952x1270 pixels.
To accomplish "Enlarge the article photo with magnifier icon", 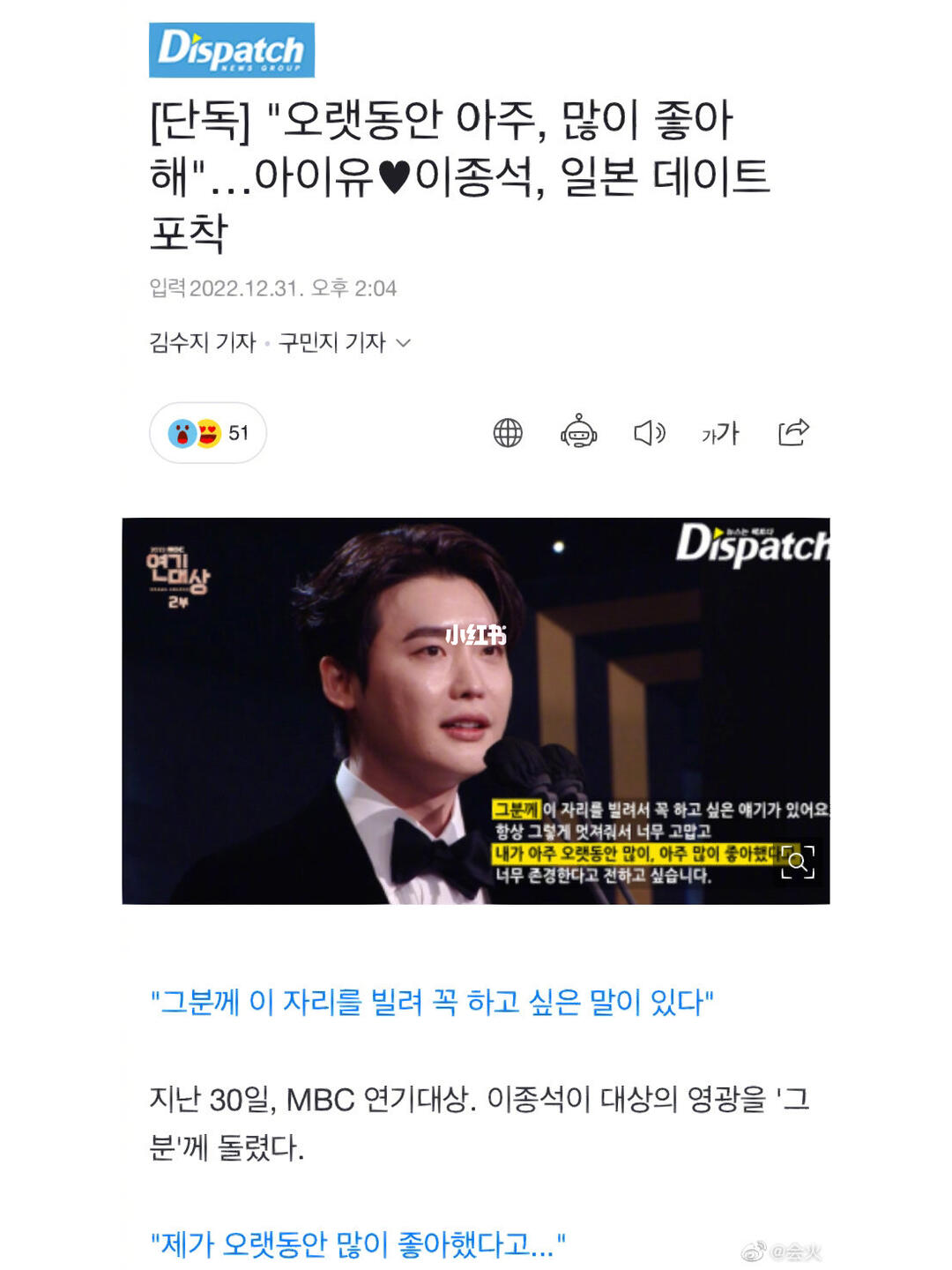I will (798, 862).
